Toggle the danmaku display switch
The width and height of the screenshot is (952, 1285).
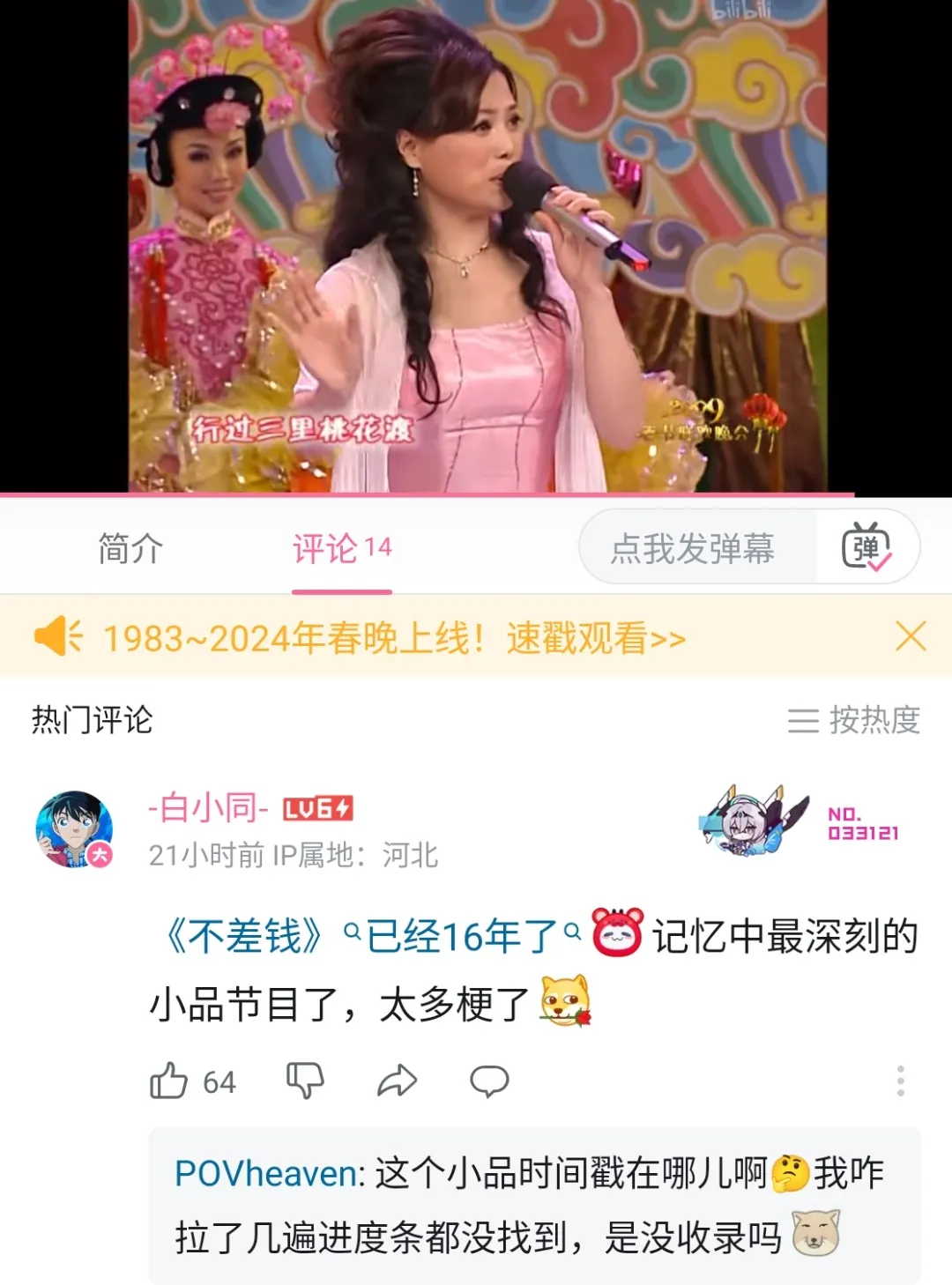(867, 548)
